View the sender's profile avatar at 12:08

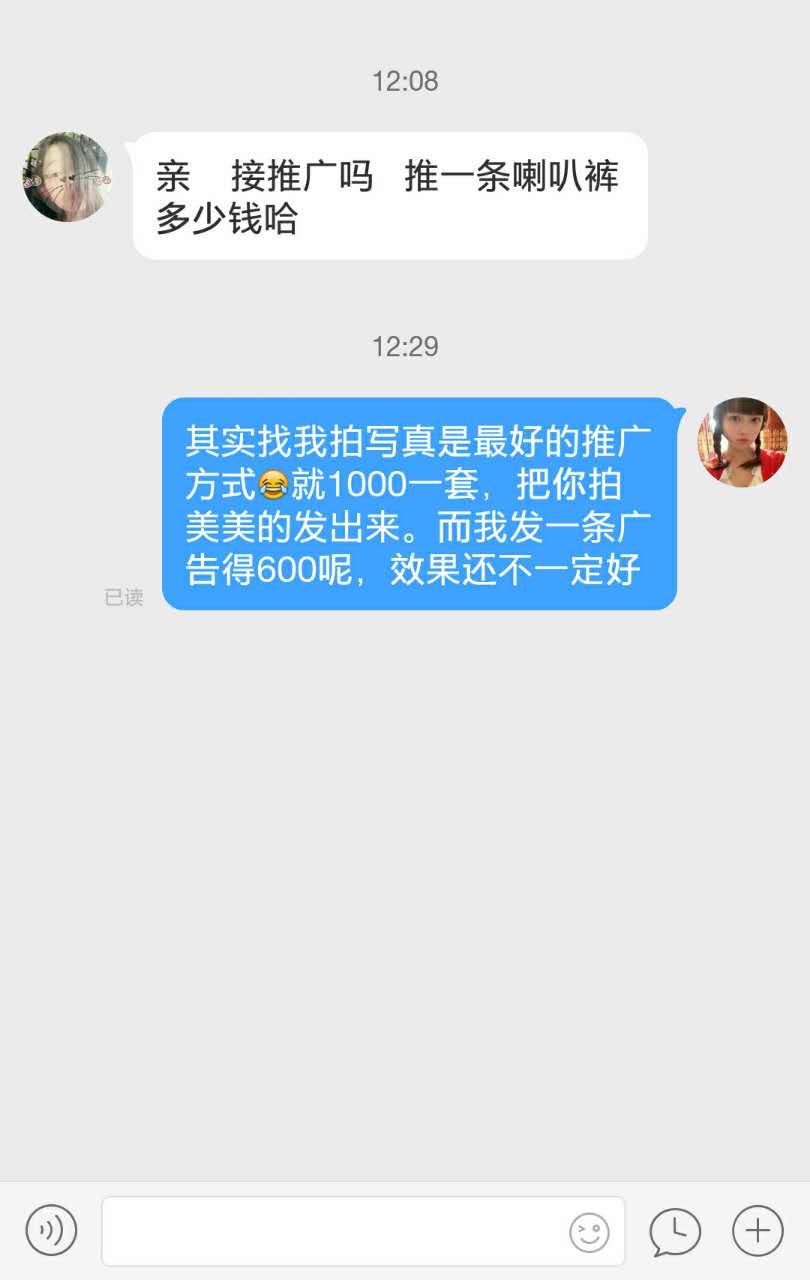(67, 177)
